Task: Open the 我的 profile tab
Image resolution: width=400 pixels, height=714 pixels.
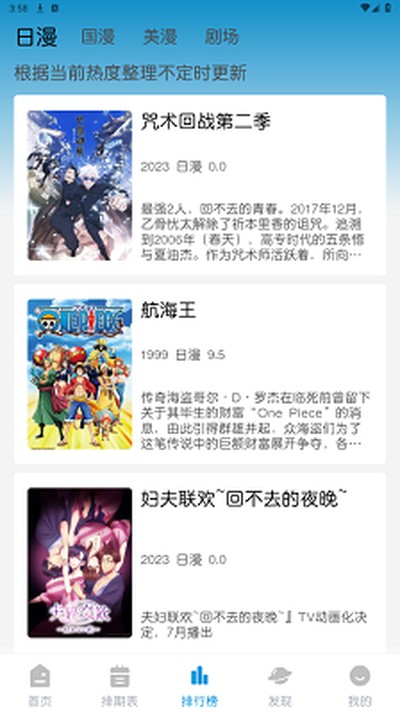Action: pos(360,684)
